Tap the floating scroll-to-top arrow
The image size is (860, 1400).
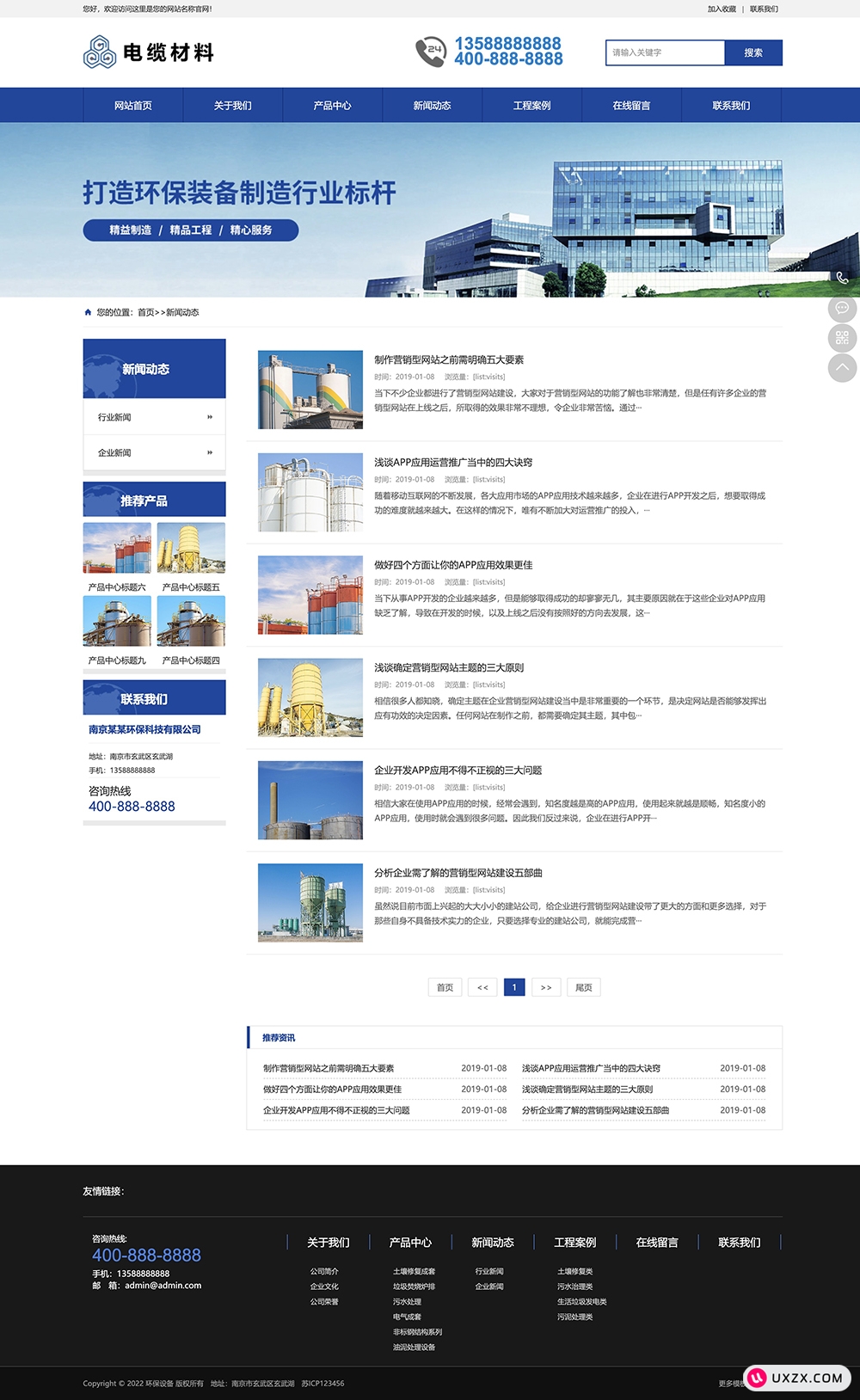(842, 368)
